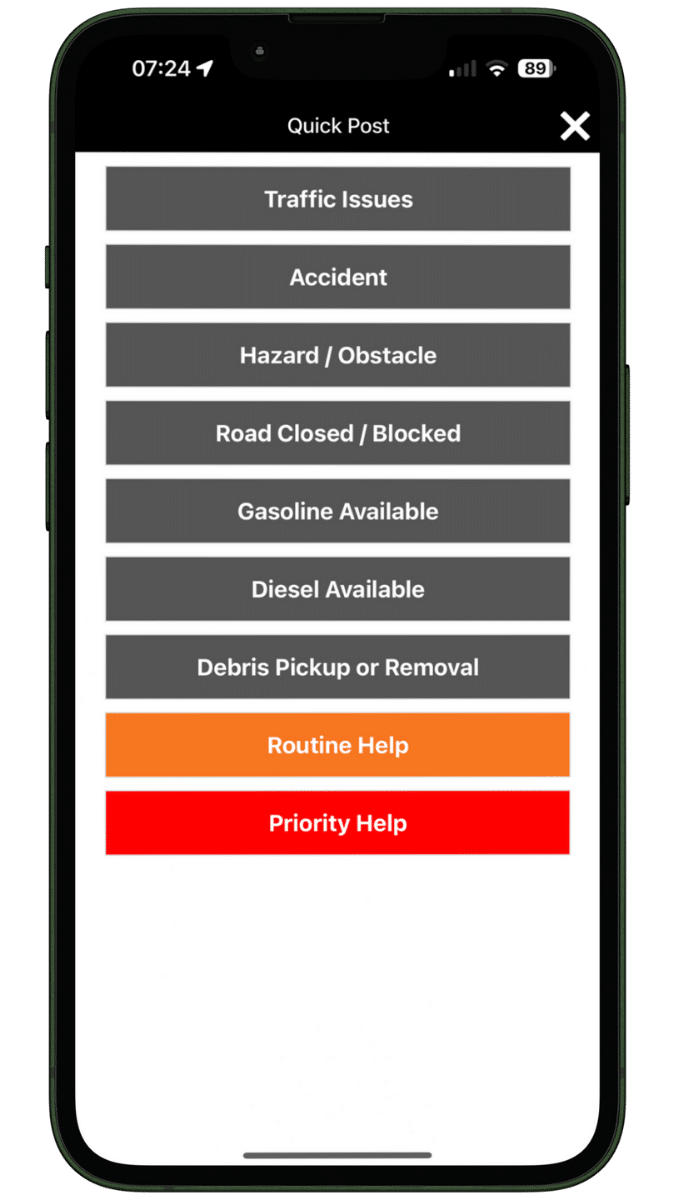Request Debris Pickup or Removal
This screenshot has height=1200, width=675.
[338, 667]
